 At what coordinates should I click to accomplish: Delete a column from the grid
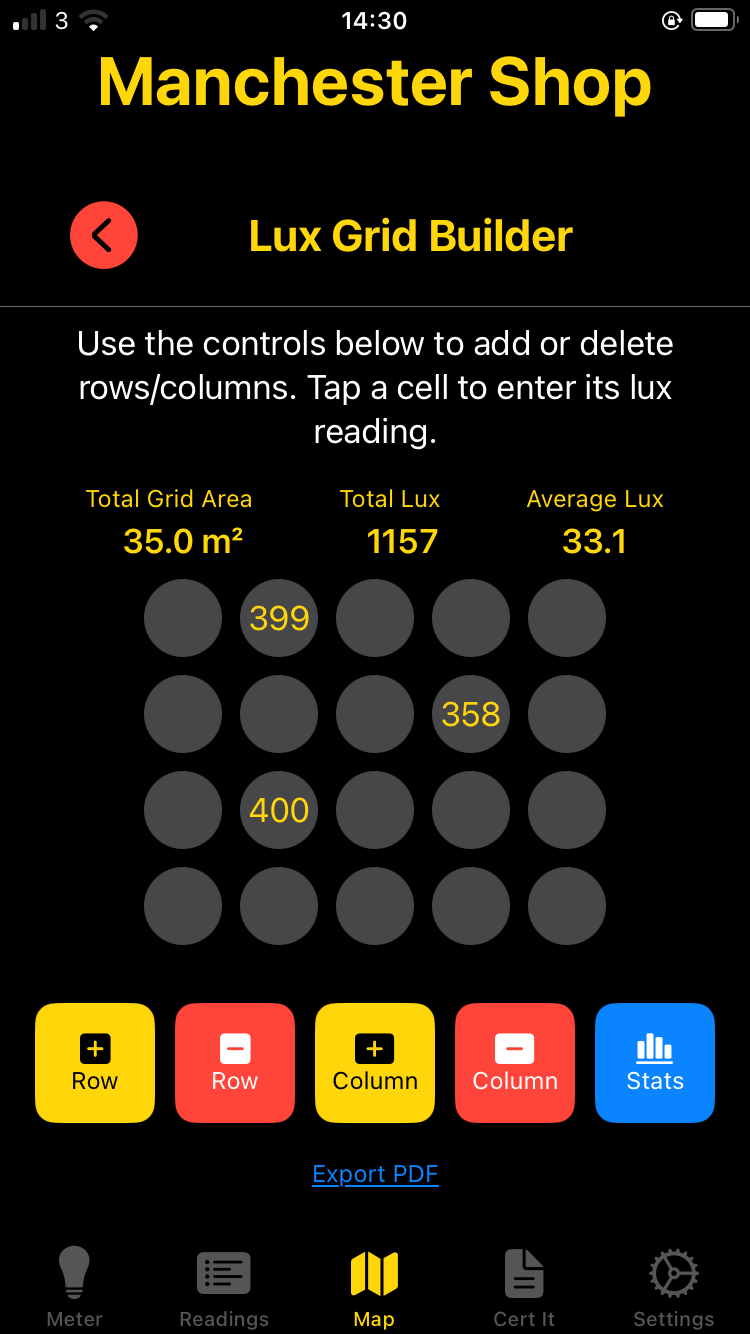(x=514, y=1062)
